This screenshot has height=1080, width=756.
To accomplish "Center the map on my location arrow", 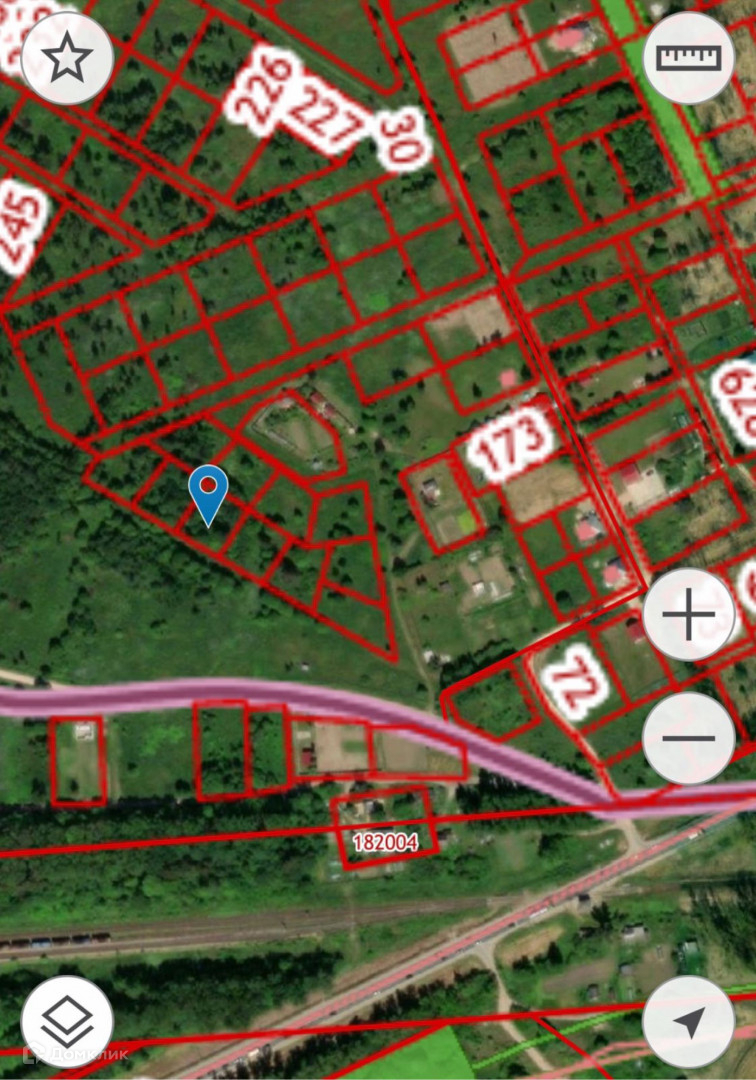I will coord(689,1022).
